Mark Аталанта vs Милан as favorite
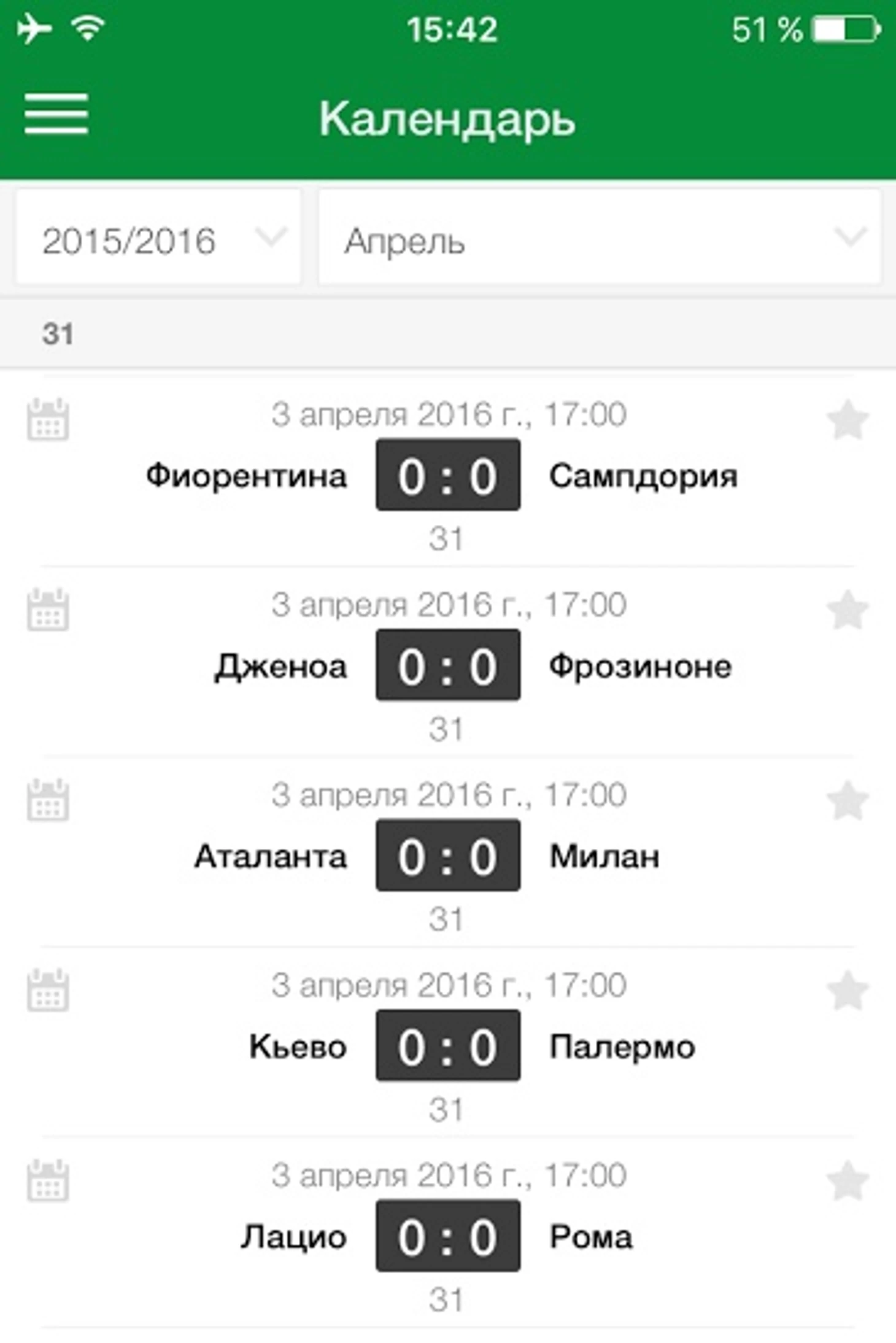 (x=848, y=801)
